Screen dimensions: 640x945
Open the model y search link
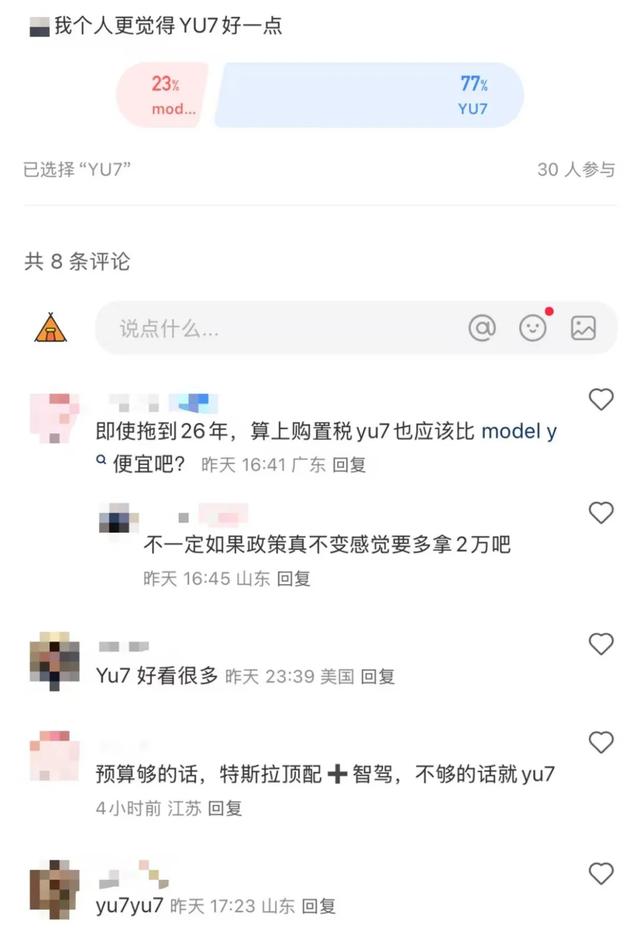[x=518, y=432]
